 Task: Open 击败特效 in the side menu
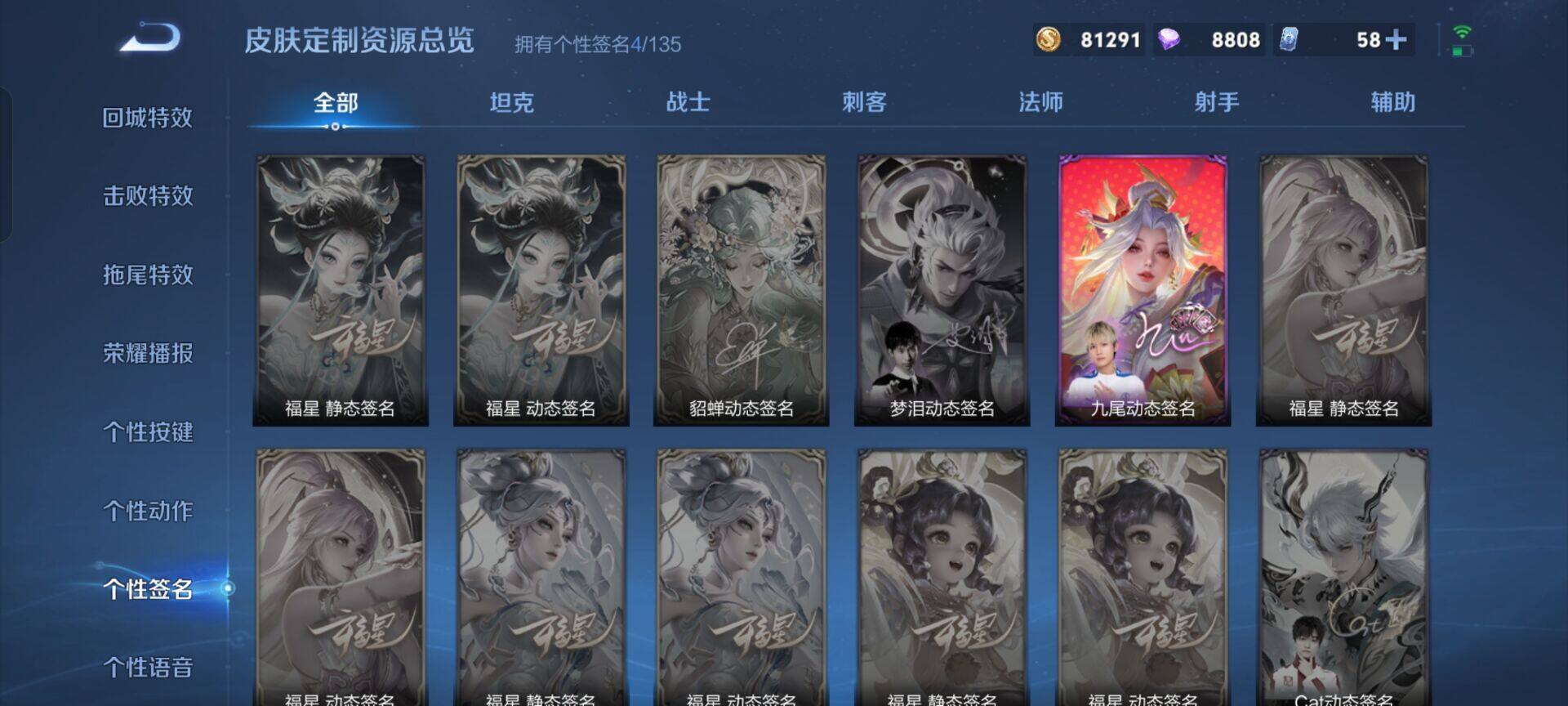(148, 196)
